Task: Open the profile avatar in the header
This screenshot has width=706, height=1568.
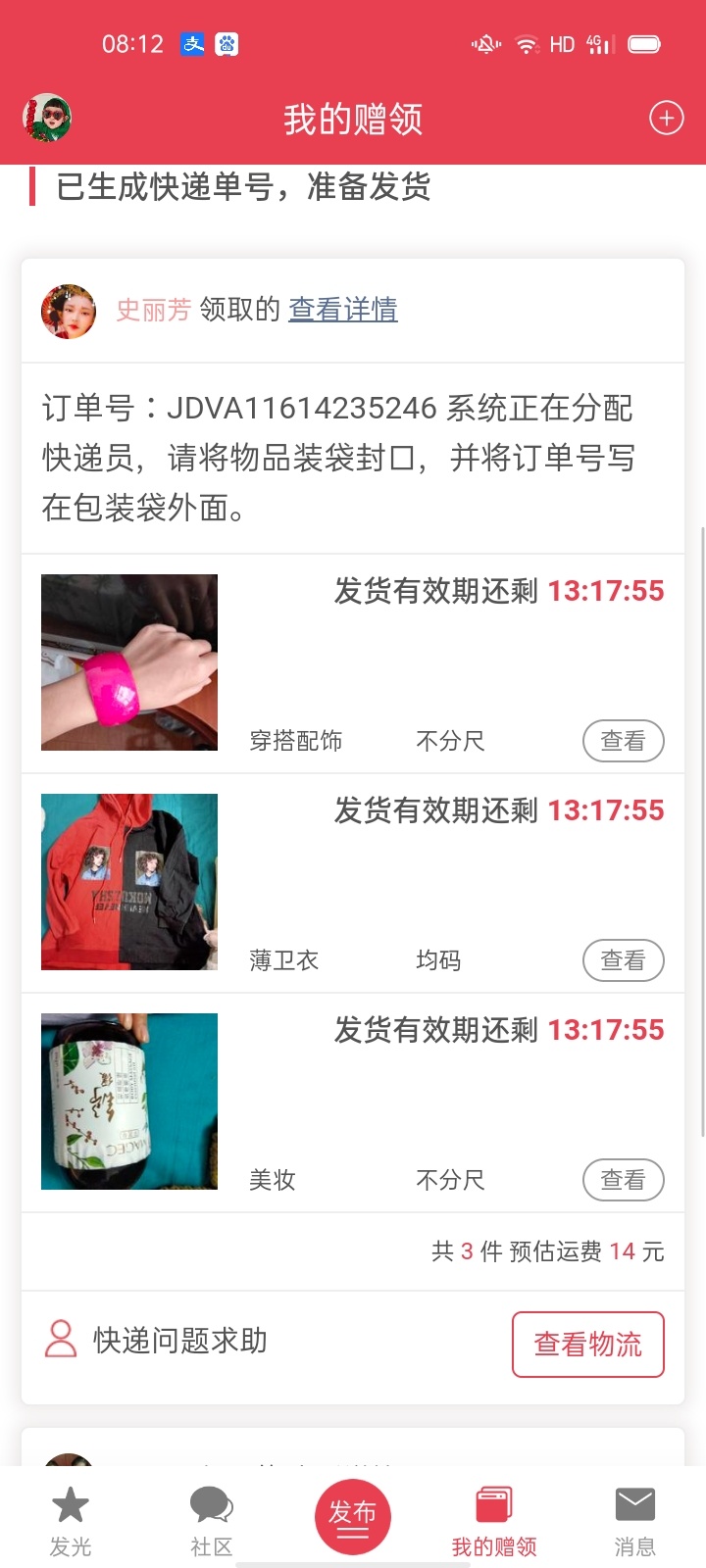Action: [x=47, y=119]
